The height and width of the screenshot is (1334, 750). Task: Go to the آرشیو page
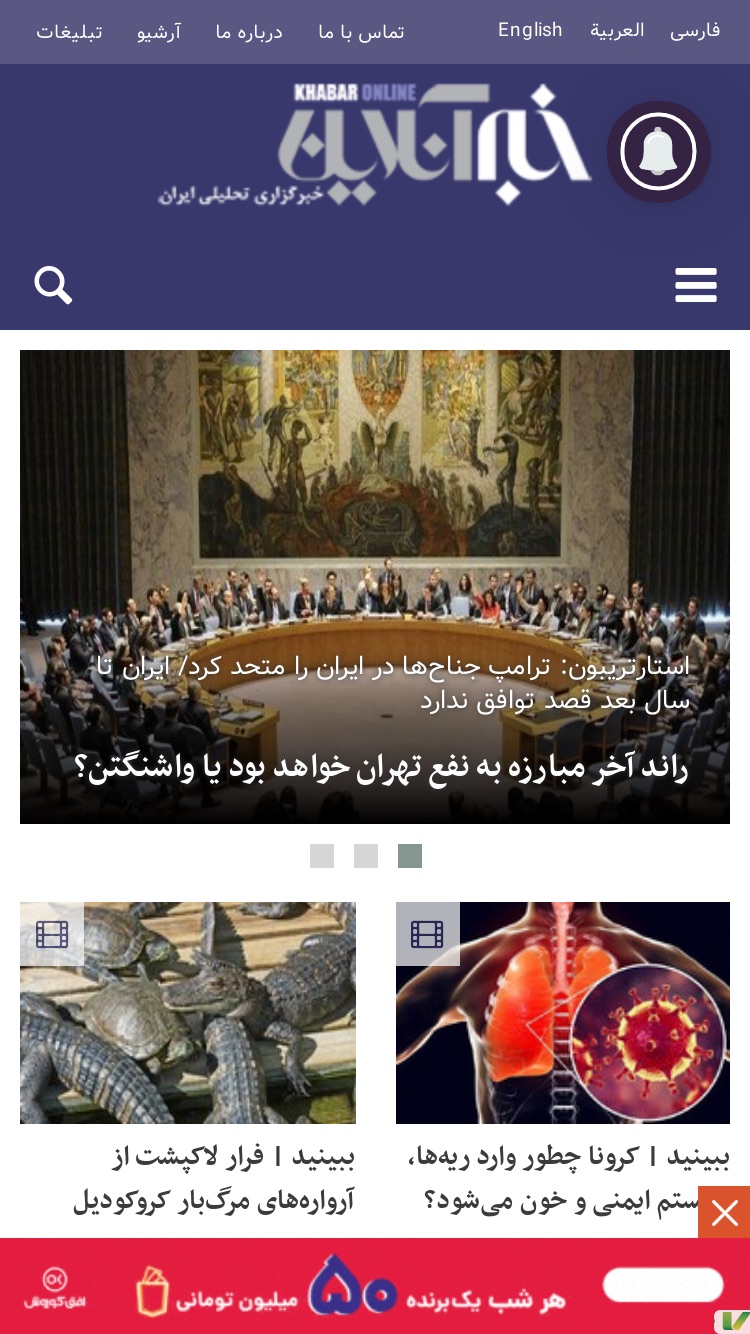tap(159, 32)
